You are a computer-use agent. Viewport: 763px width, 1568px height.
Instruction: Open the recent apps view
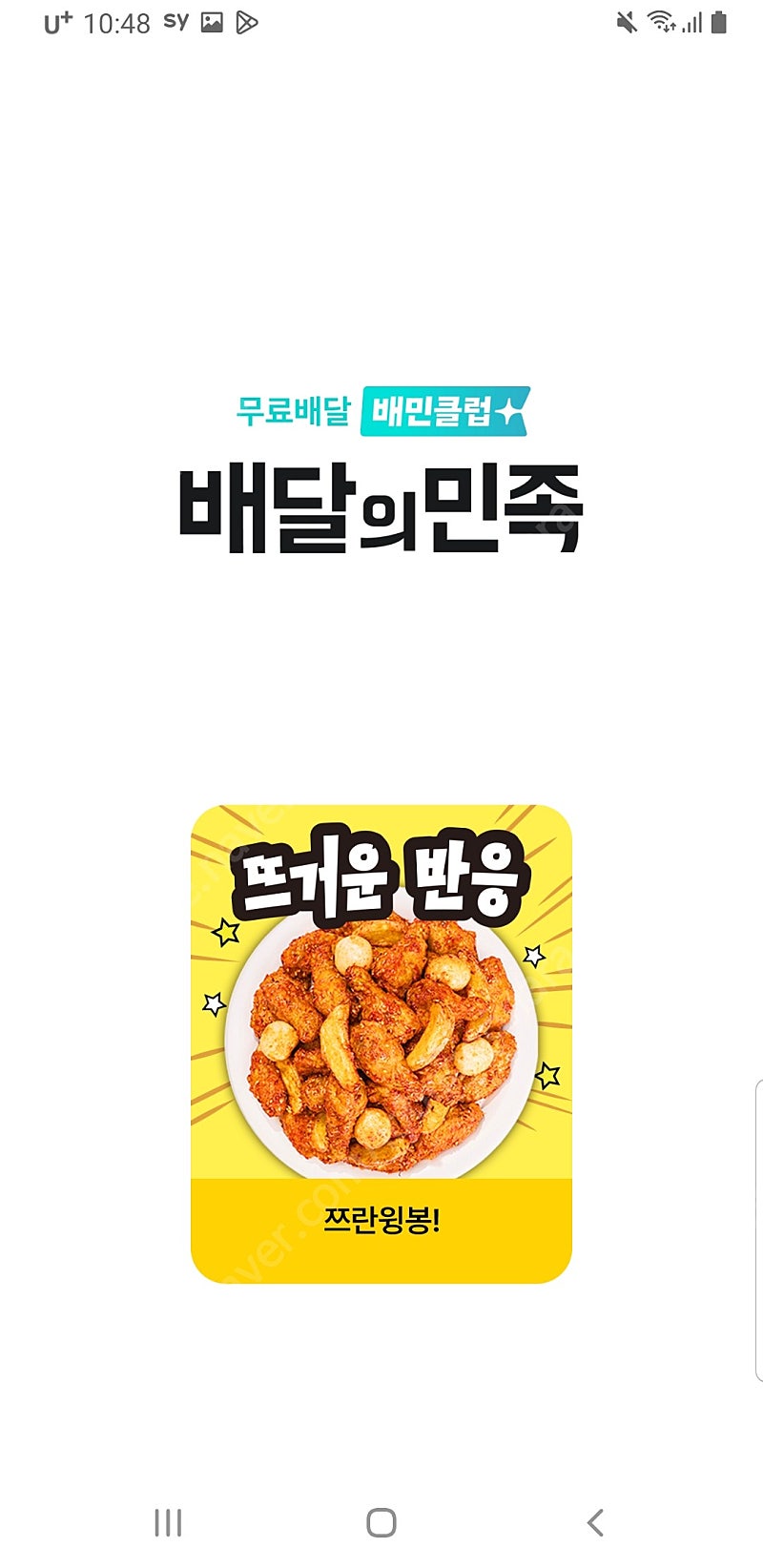pos(168,1522)
